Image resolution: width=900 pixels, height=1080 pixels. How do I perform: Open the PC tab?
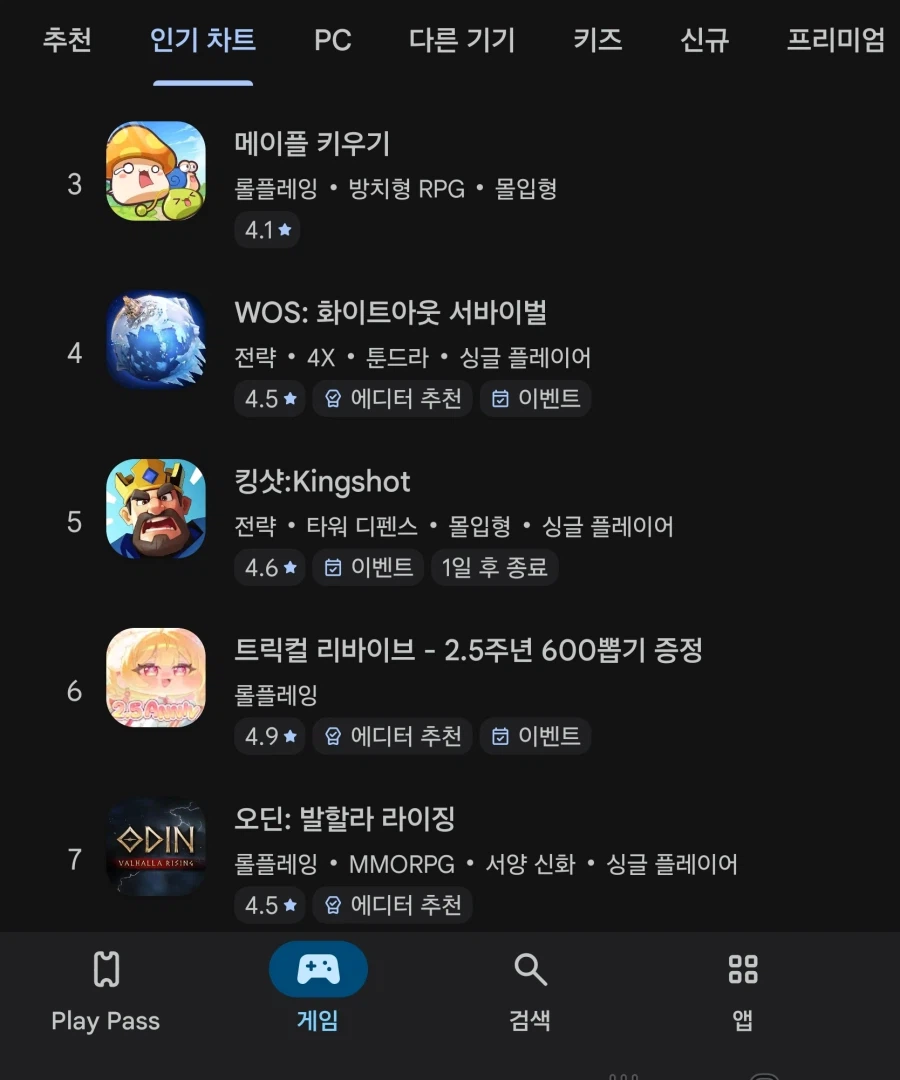click(333, 41)
